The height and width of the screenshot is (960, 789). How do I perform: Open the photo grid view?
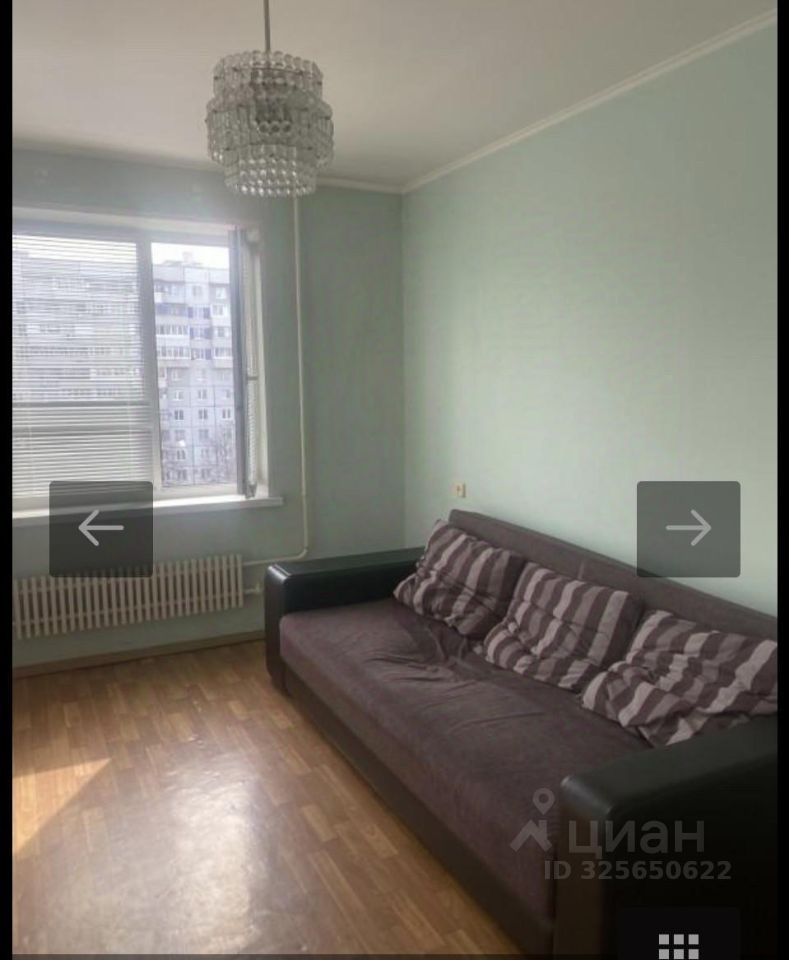click(x=679, y=944)
